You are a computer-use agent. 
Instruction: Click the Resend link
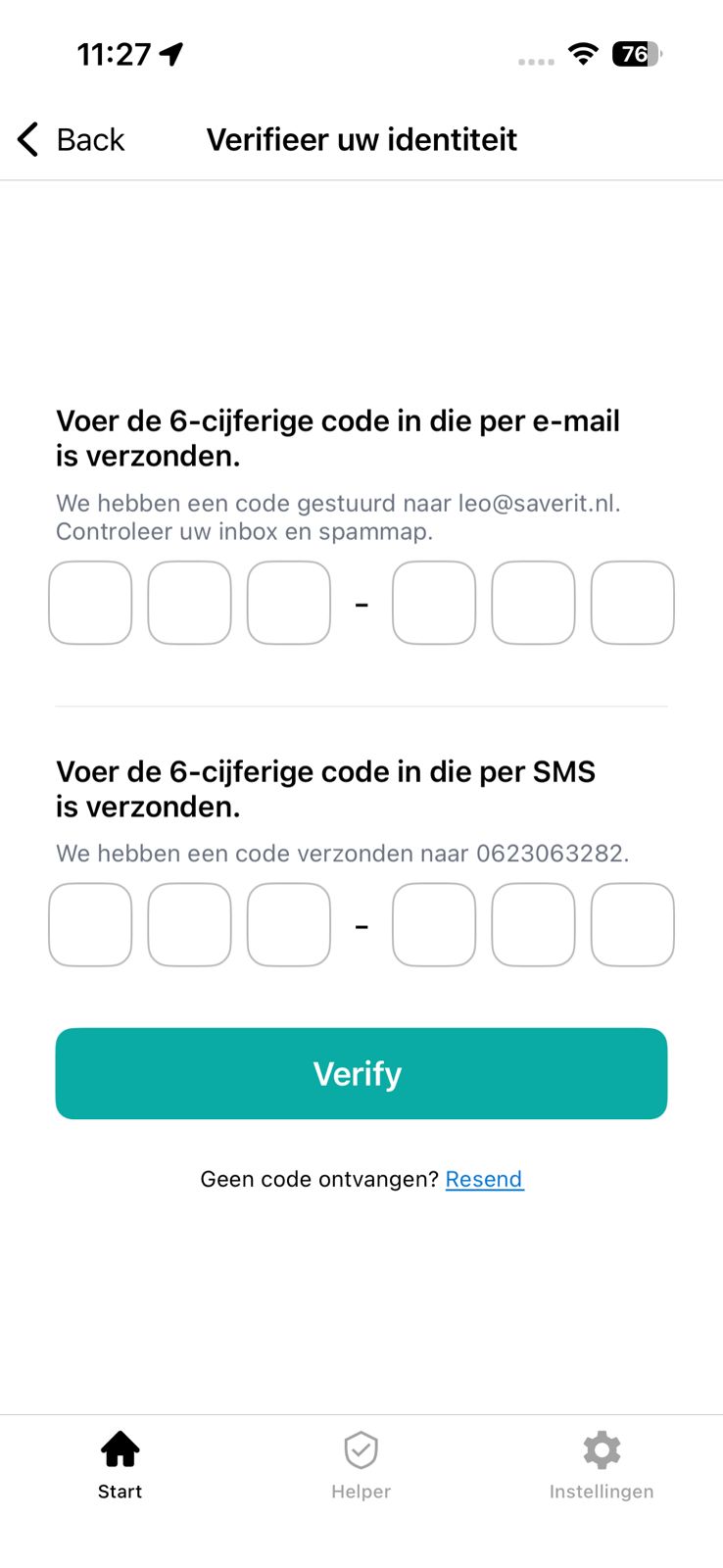click(484, 1179)
